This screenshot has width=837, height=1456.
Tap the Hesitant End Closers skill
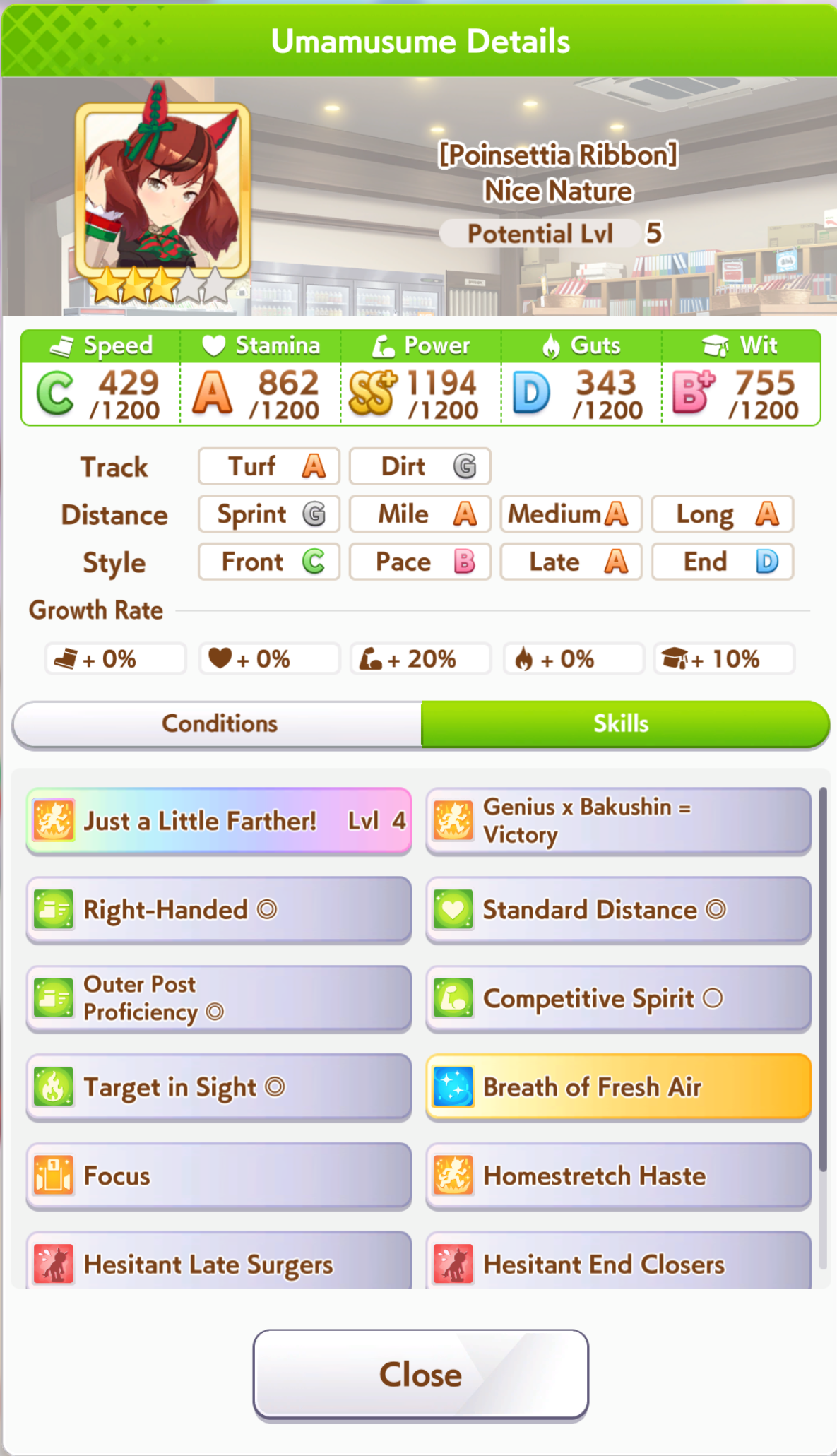coord(619,1260)
